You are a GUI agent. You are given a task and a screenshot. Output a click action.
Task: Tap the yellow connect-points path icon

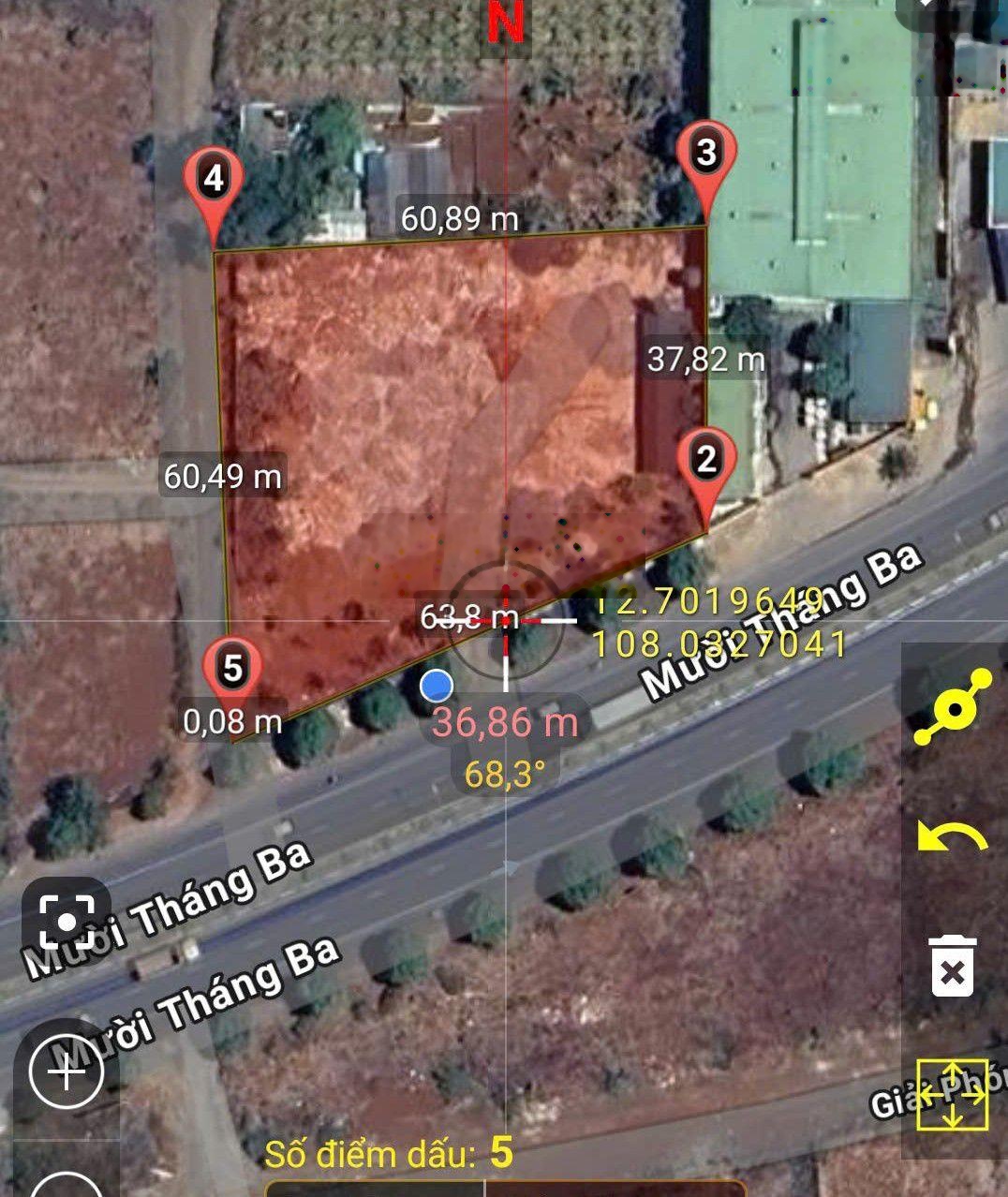pyautogui.click(x=953, y=707)
